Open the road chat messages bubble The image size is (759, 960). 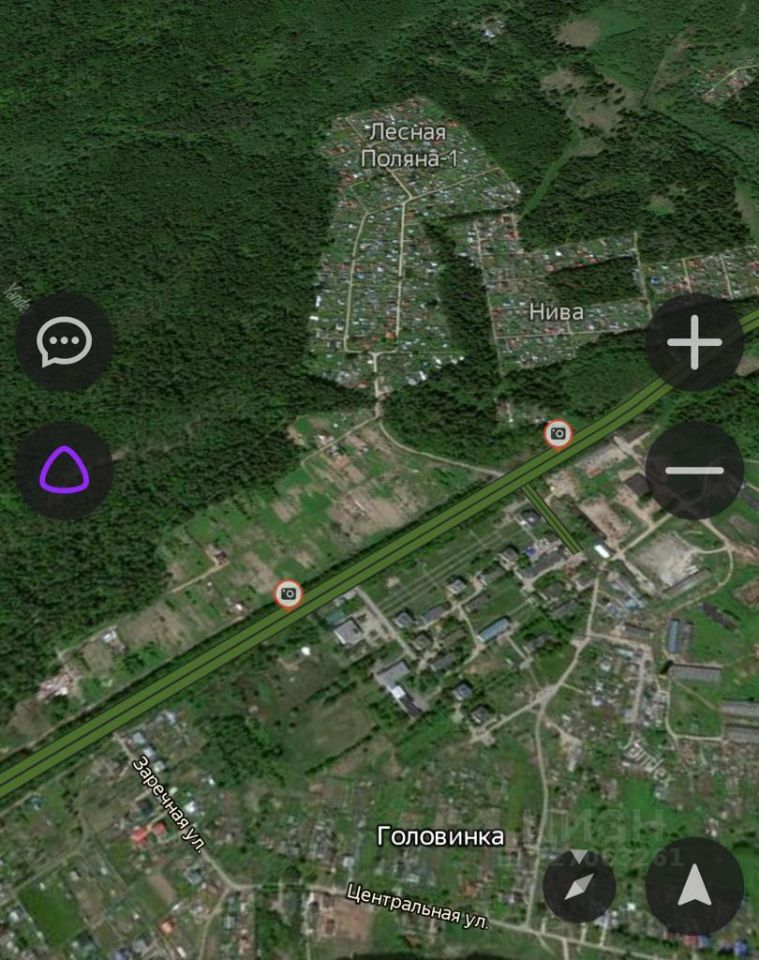point(64,343)
